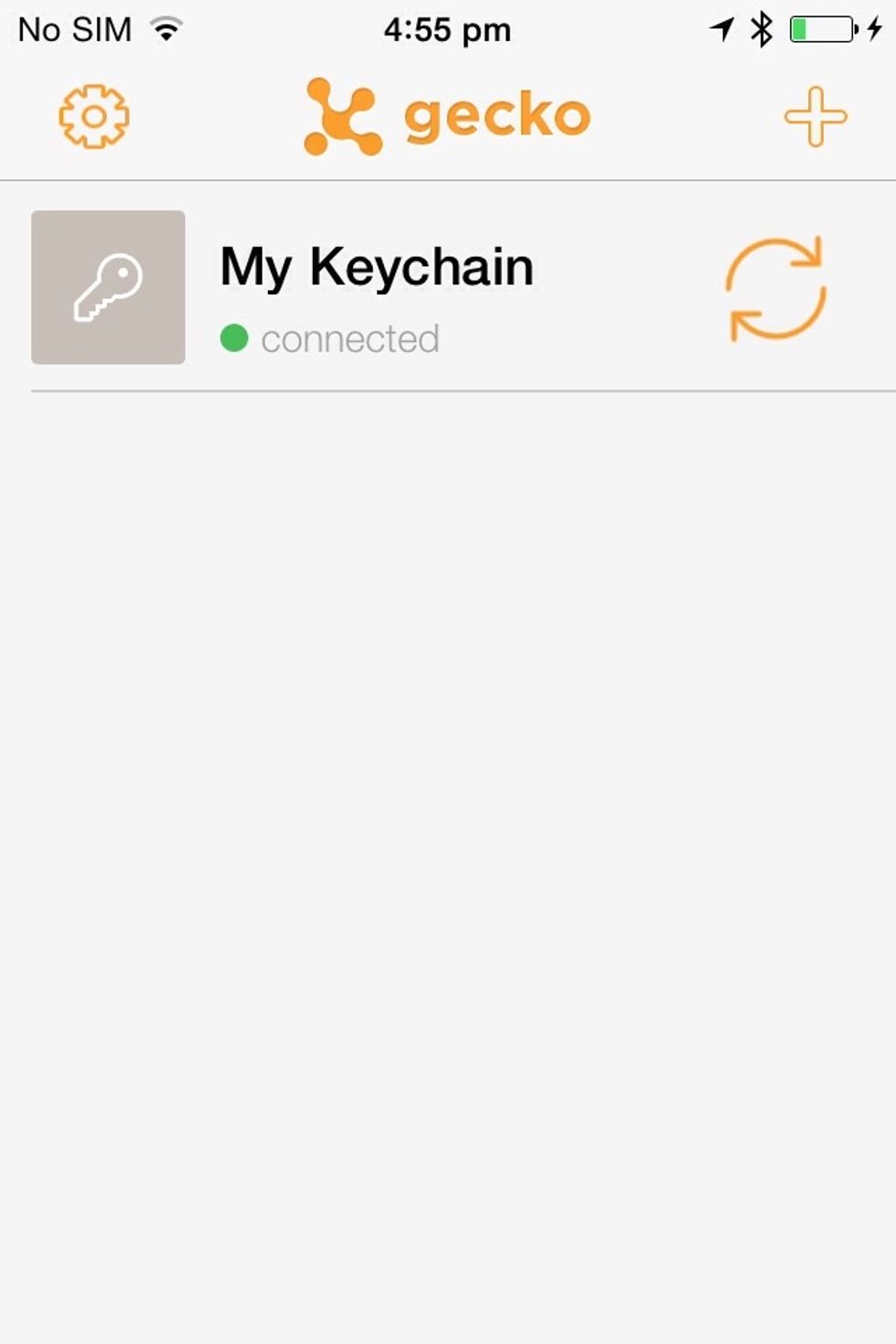Open the settings gear

pos(93,116)
